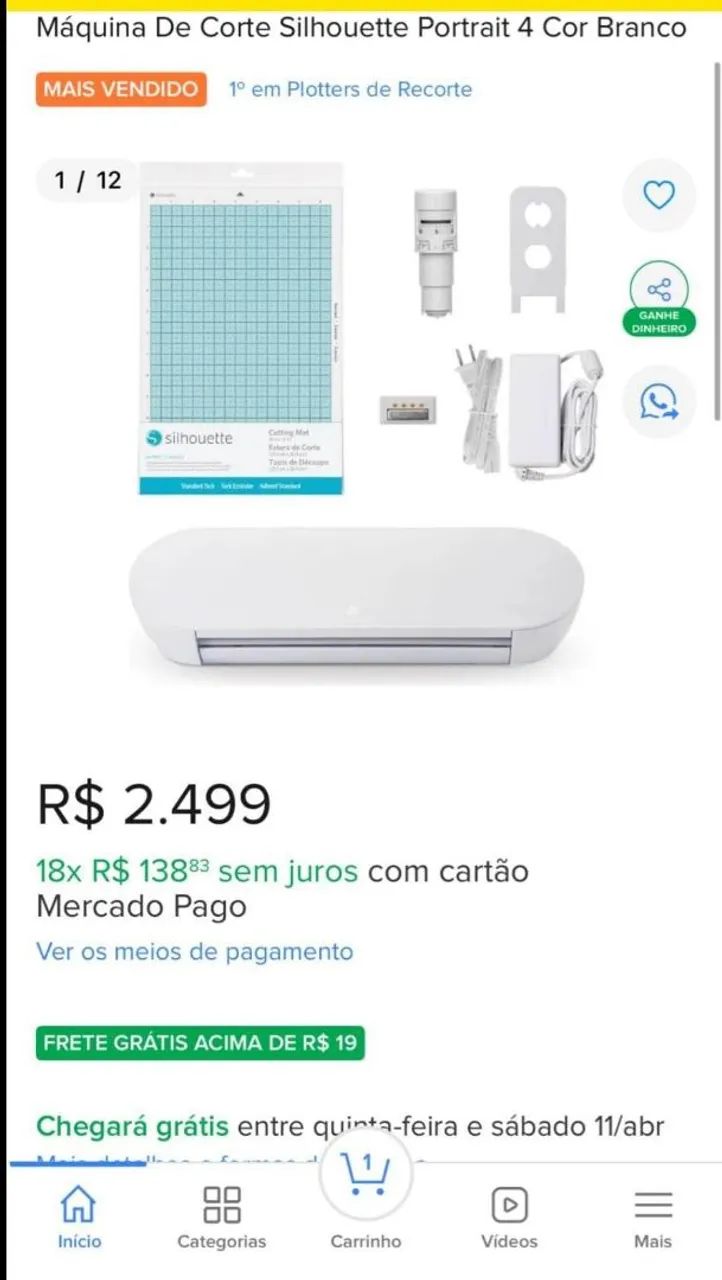Open Ver os meios de pagamento

click(195, 951)
